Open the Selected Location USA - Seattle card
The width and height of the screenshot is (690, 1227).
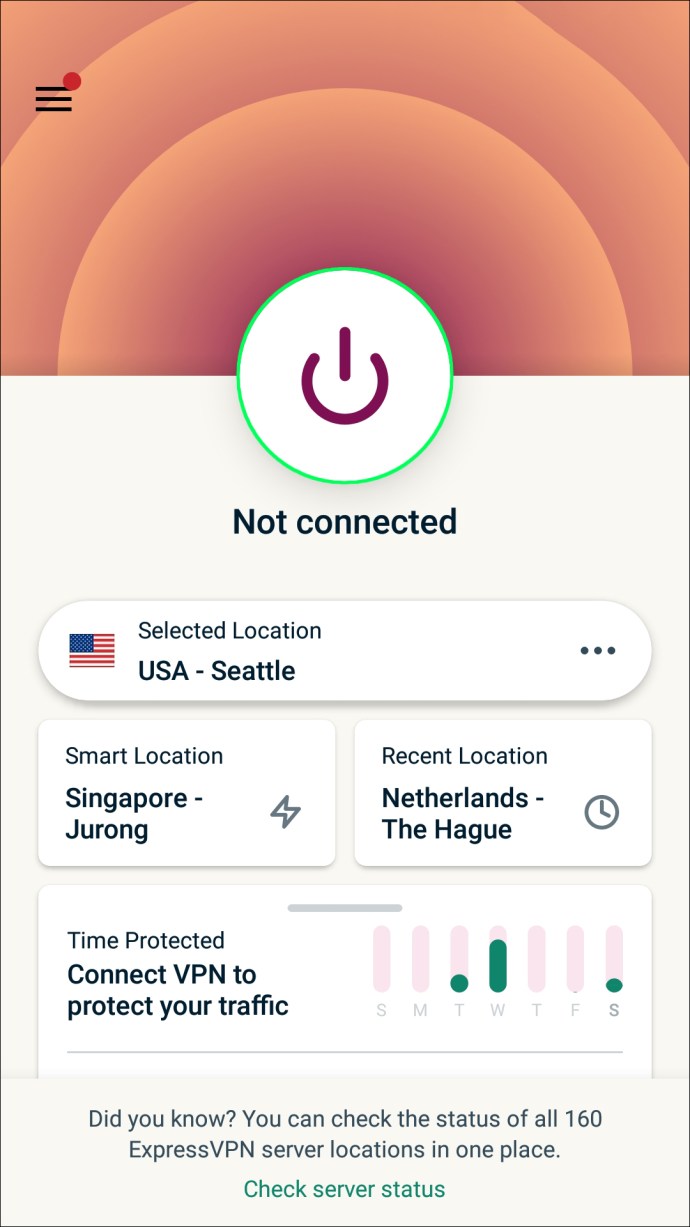point(300,651)
